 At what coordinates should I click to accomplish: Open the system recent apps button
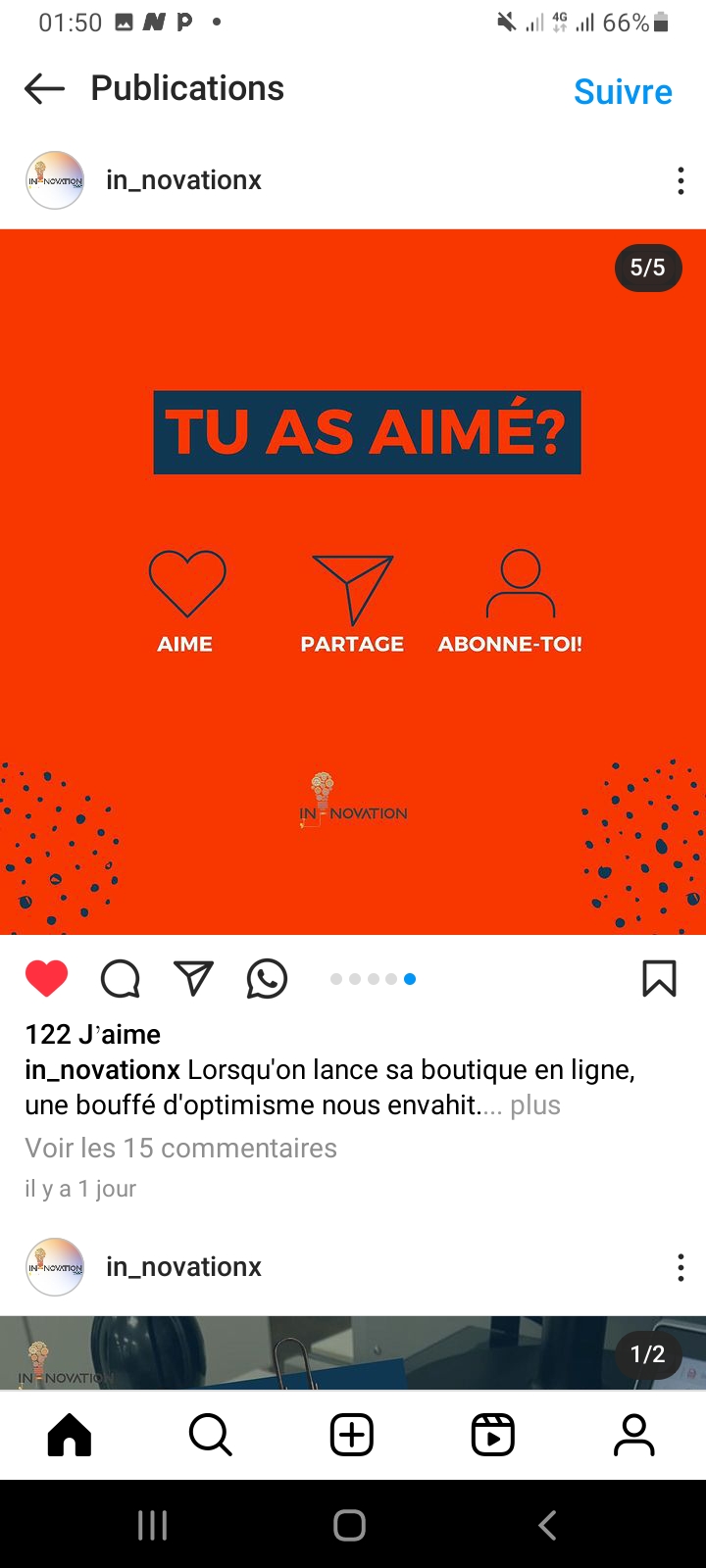(153, 1525)
